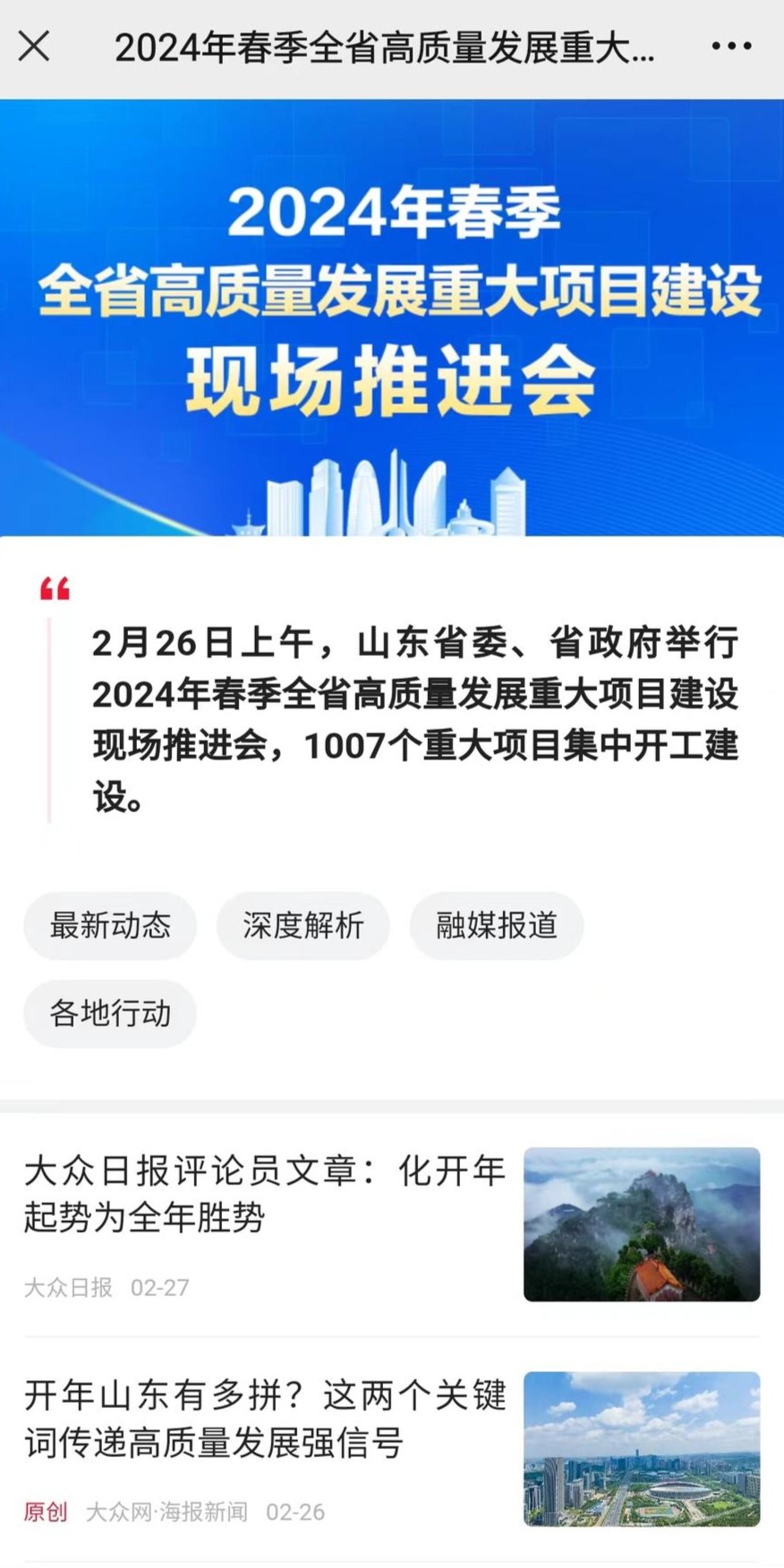784x1568 pixels.
Task: Select the 最新动态 chip
Action: pyautogui.click(x=110, y=926)
